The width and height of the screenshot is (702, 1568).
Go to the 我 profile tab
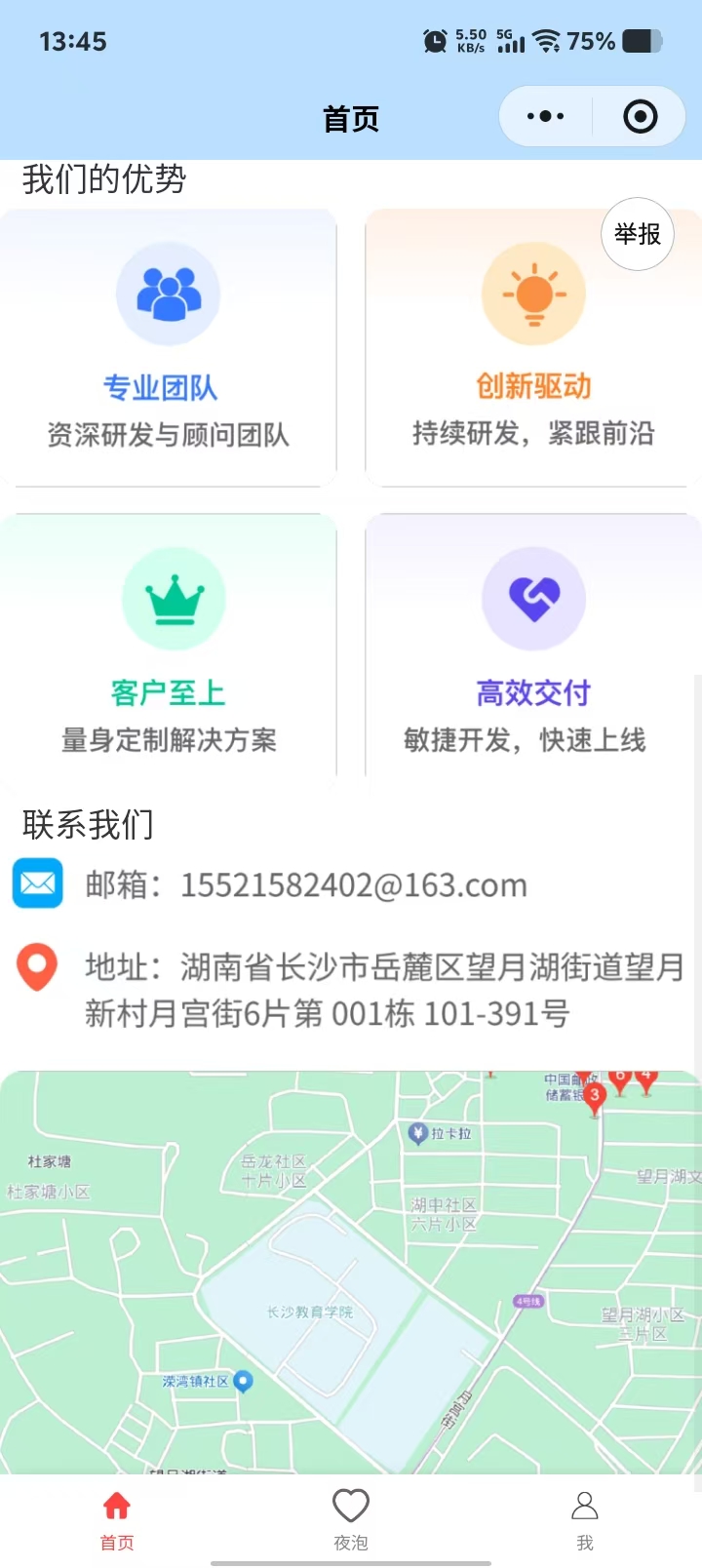pyautogui.click(x=584, y=1519)
